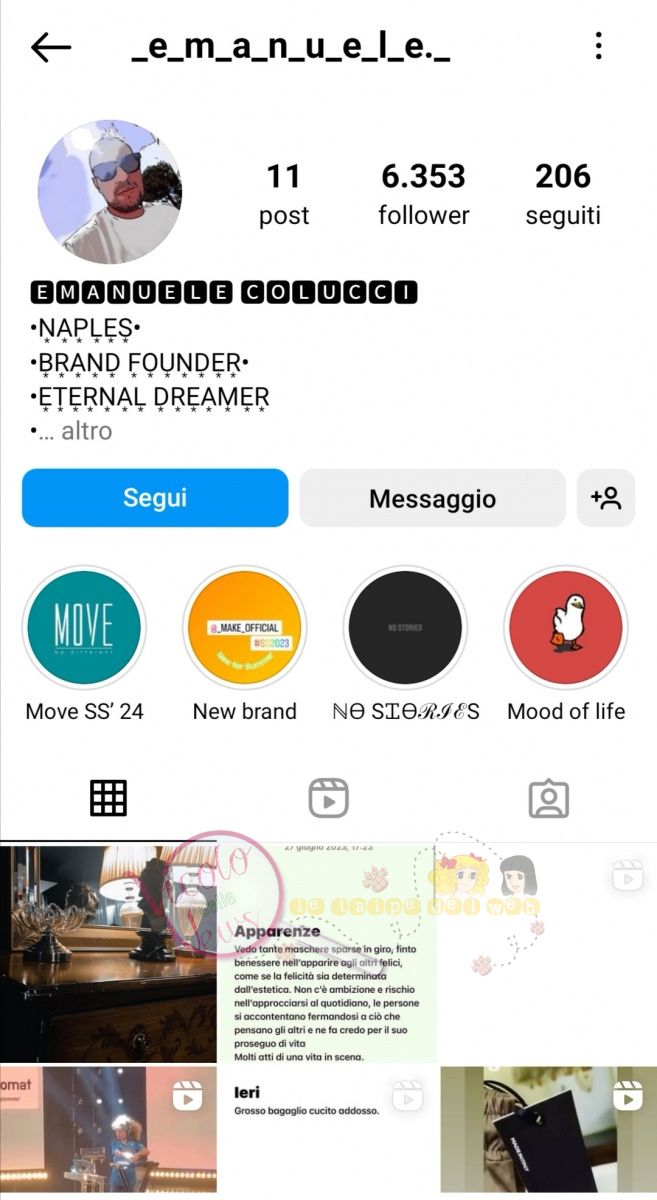657x1200 pixels.
Task: Open the Move SS' 24 highlight
Action: tap(84, 628)
